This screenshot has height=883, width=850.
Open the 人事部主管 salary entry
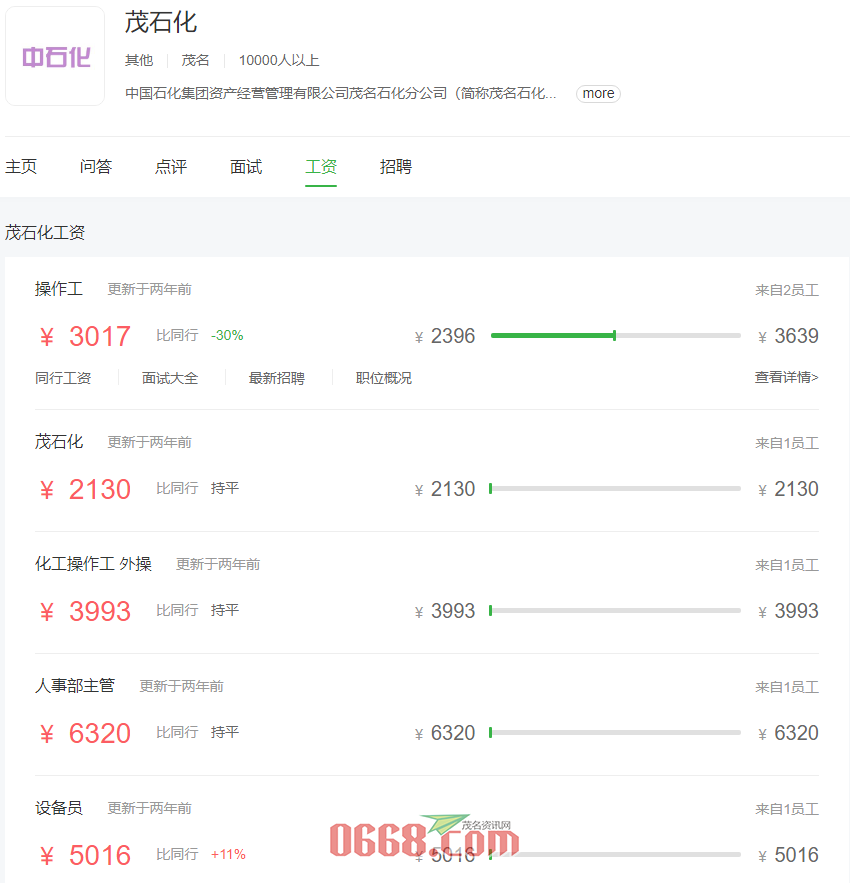coord(75,686)
